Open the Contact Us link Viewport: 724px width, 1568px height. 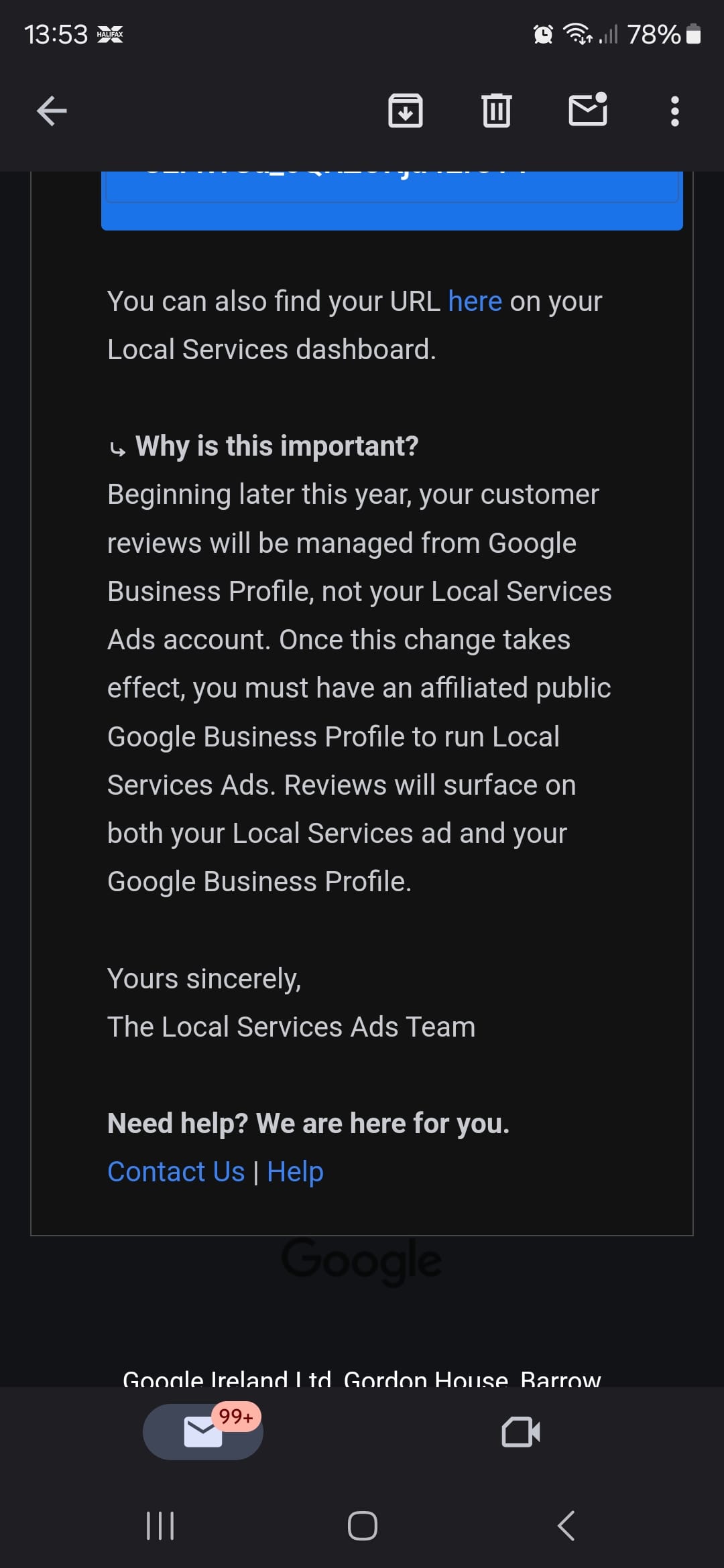[x=176, y=1171]
